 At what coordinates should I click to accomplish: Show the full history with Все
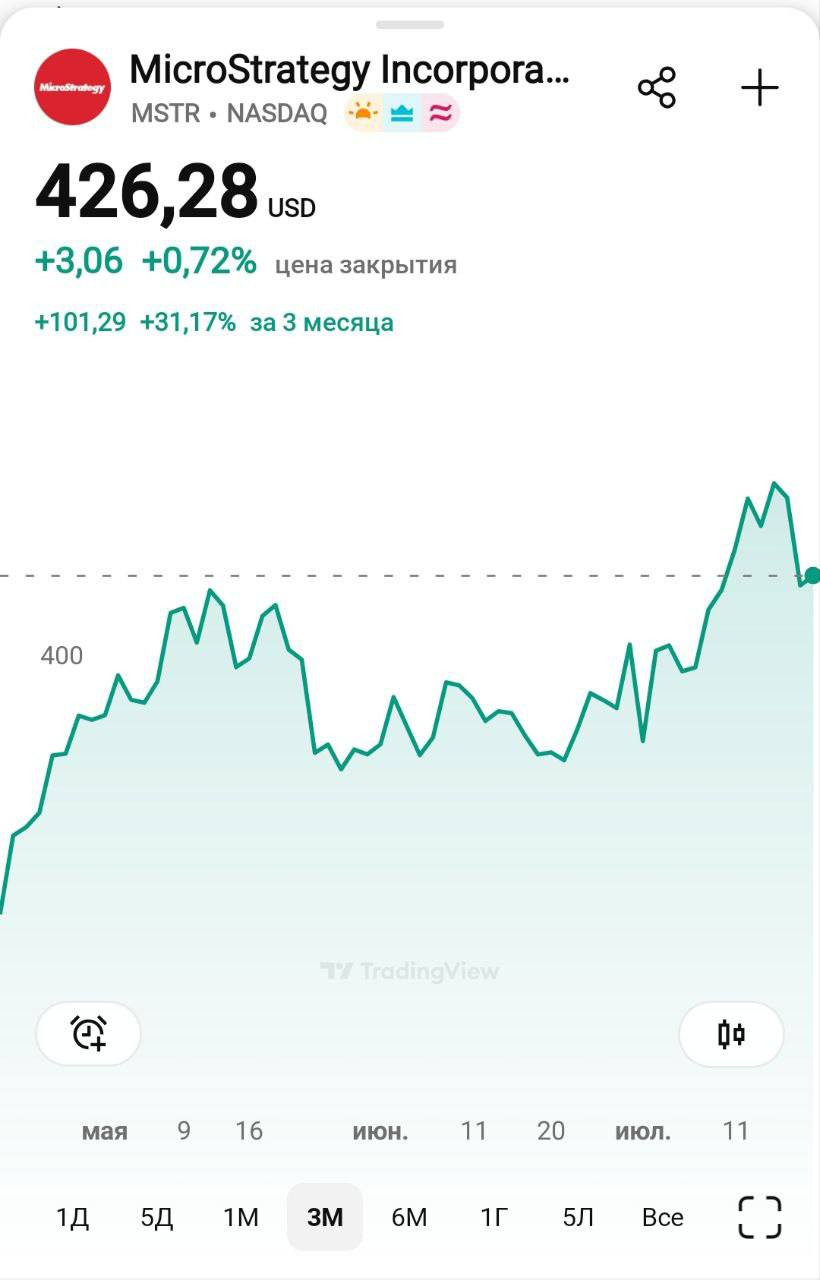click(662, 1217)
